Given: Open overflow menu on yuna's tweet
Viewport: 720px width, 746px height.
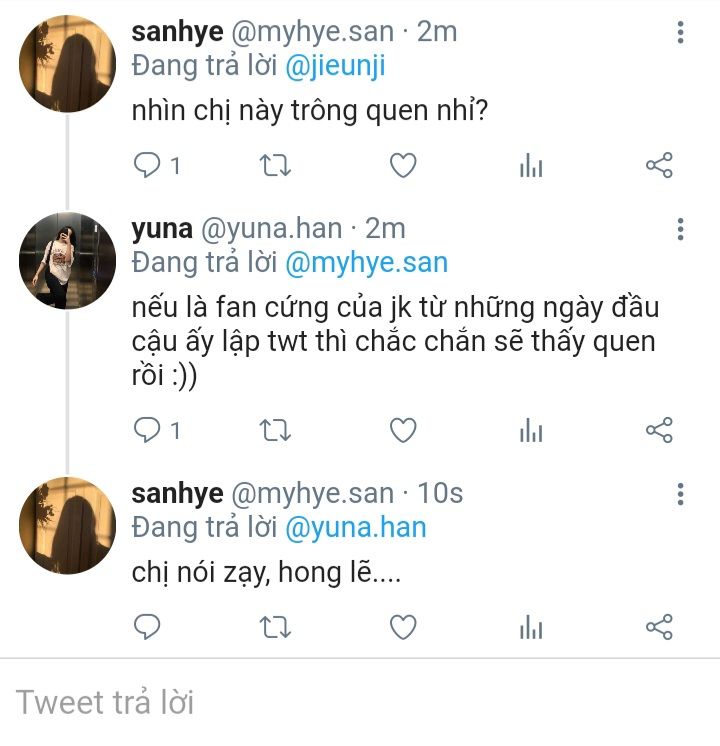Looking at the screenshot, I should click(680, 229).
